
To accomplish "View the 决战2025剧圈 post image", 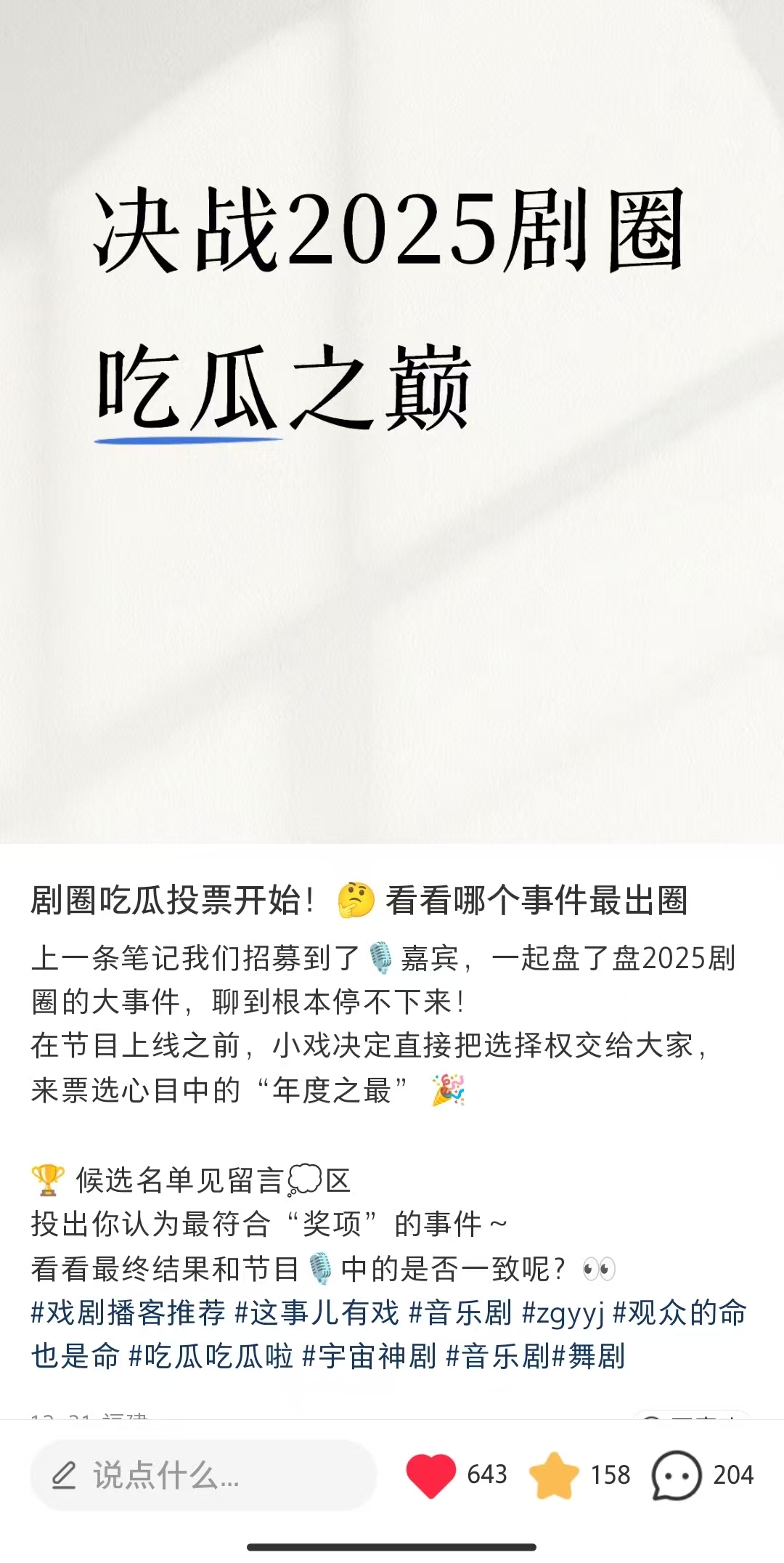I will pyautogui.click(x=392, y=421).
